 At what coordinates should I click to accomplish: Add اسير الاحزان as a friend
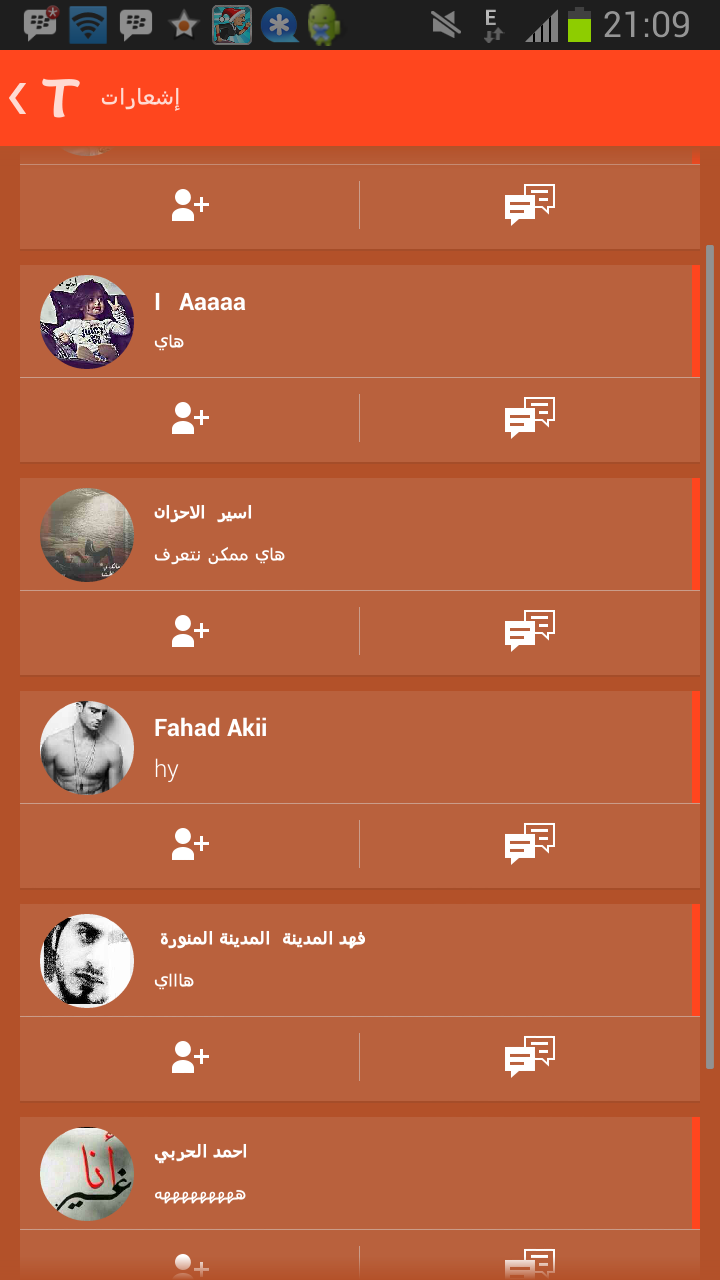(190, 631)
